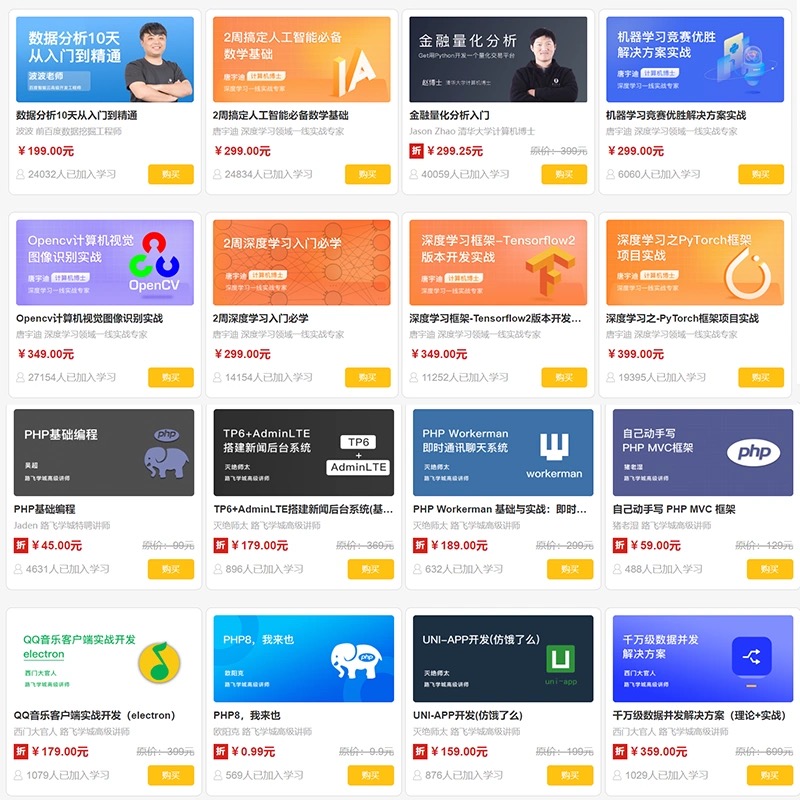Buy the 数据分析10天从入门到精通 course

click(x=171, y=174)
